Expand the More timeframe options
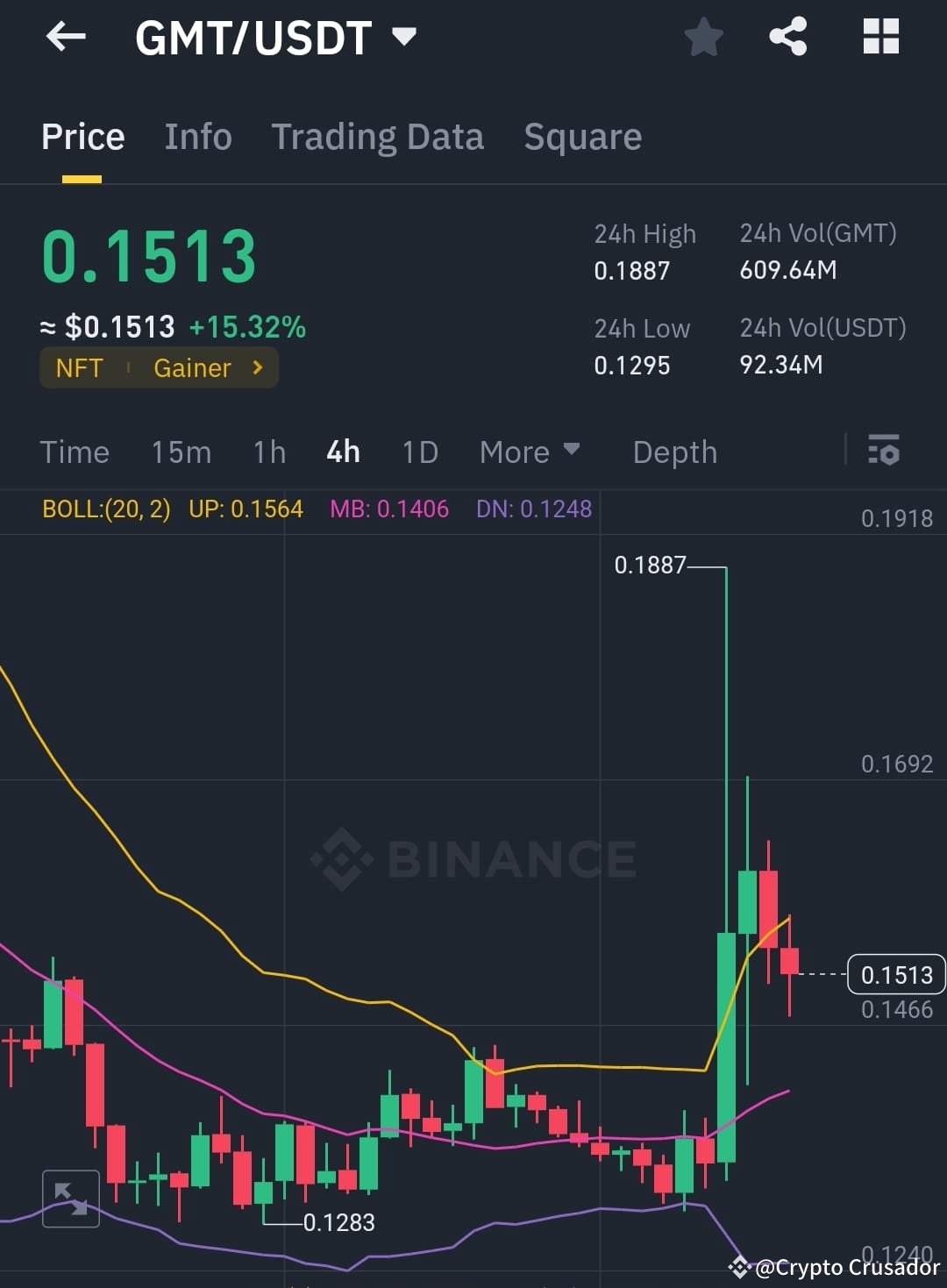 [x=530, y=452]
